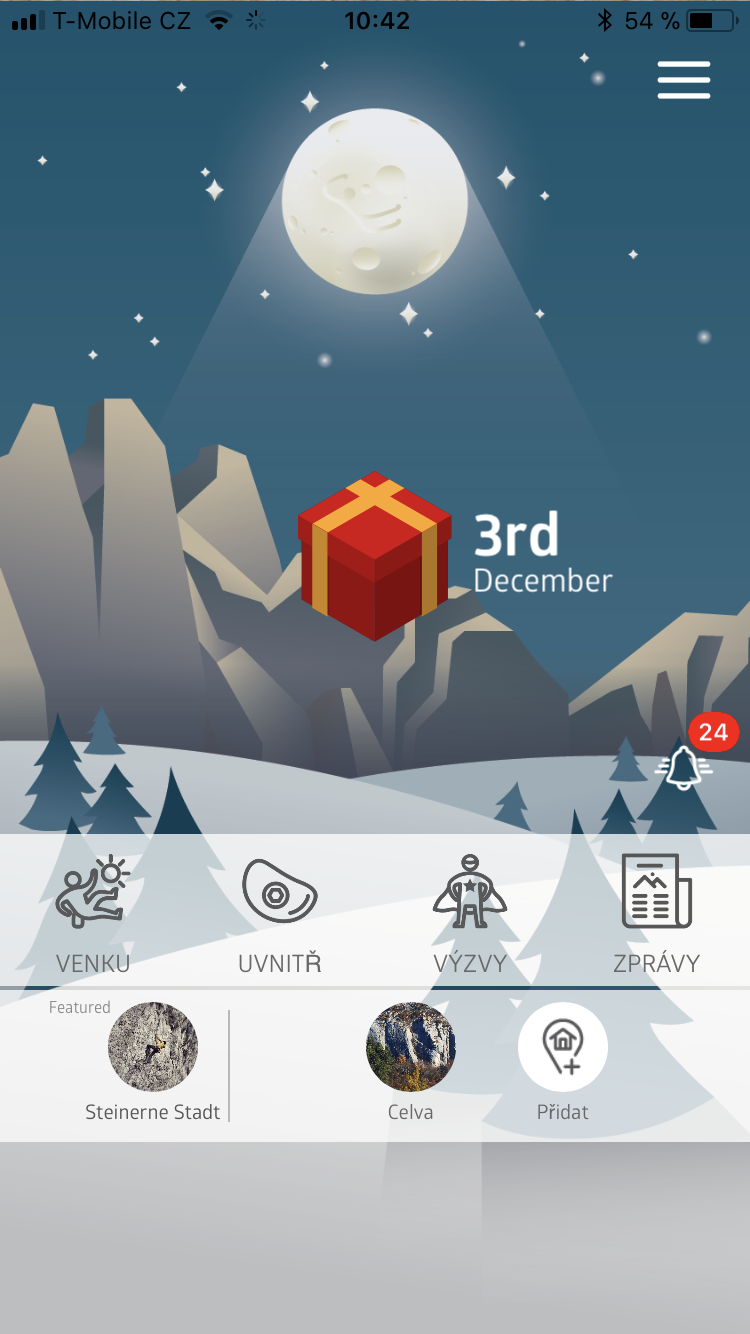Tap Přidat to add a location
Image resolution: width=750 pixels, height=1334 pixels.
coord(563,1062)
